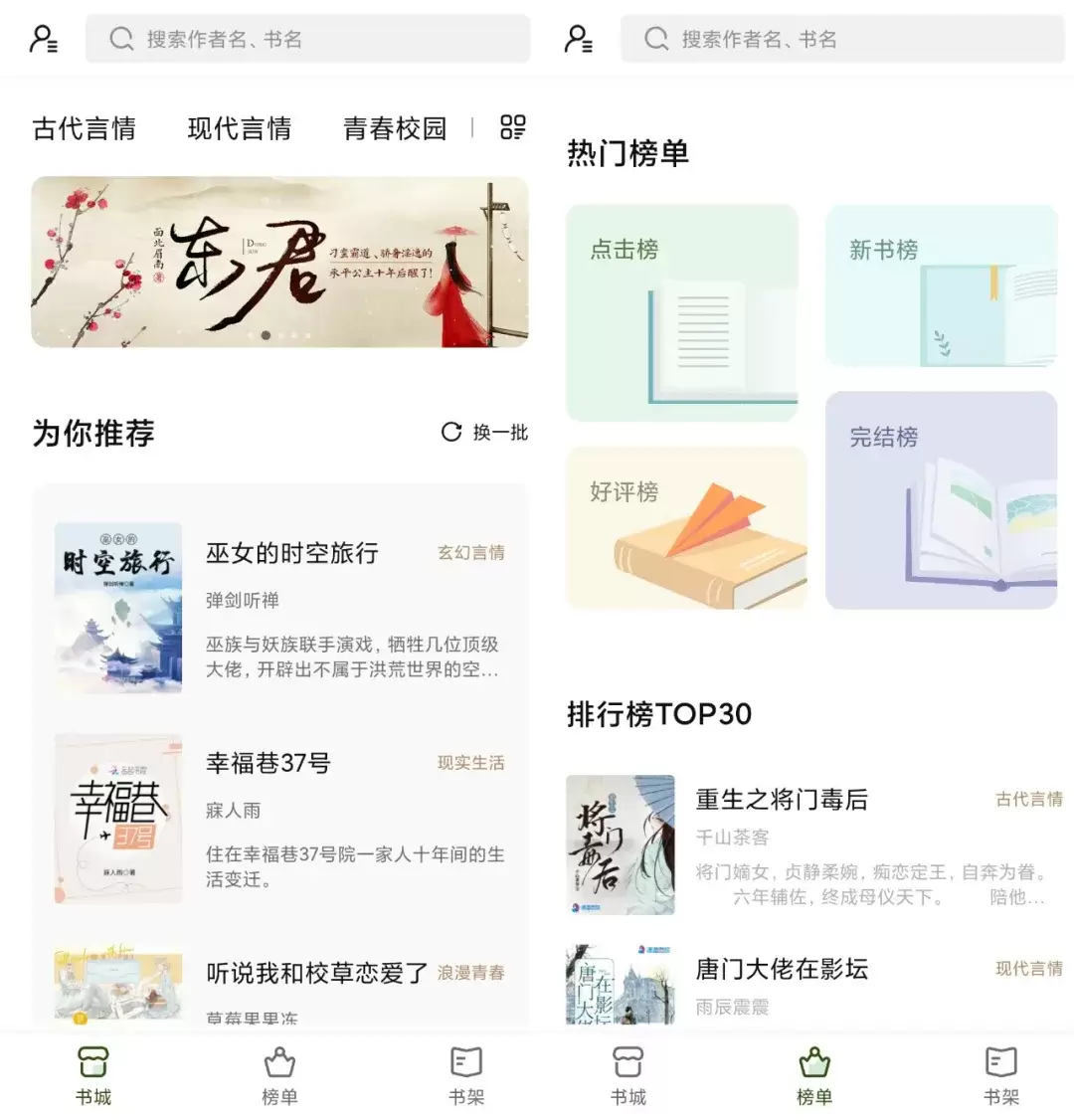Refresh recommendations with 换一批
This screenshot has width=1074, height=1120.
click(x=485, y=432)
